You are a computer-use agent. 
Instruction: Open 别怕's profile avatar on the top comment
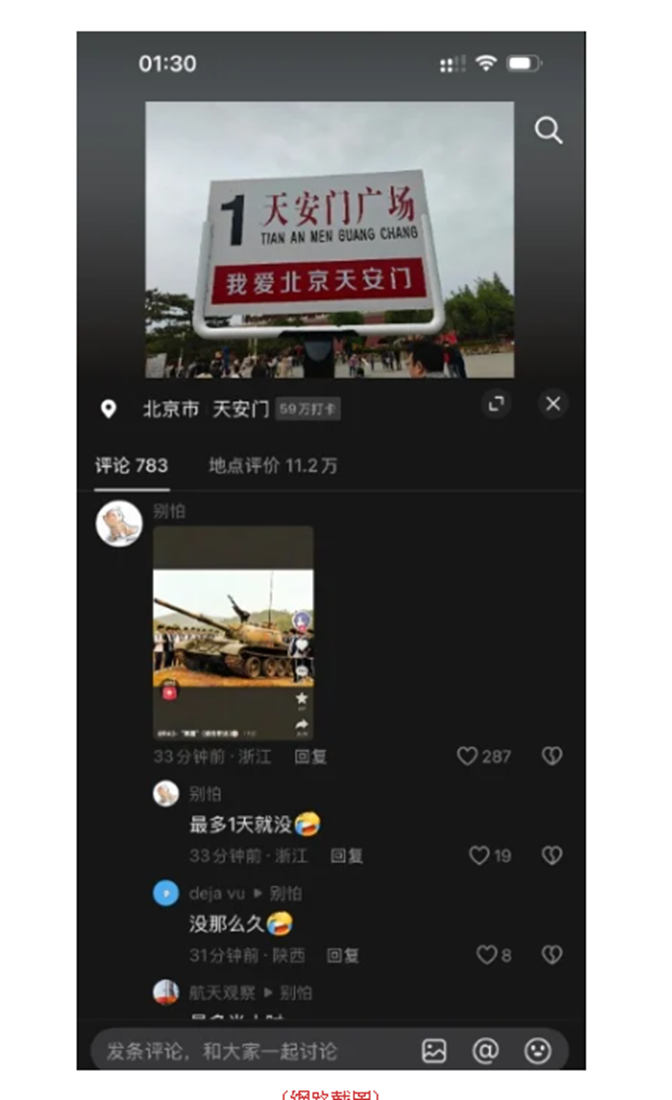coord(119,523)
